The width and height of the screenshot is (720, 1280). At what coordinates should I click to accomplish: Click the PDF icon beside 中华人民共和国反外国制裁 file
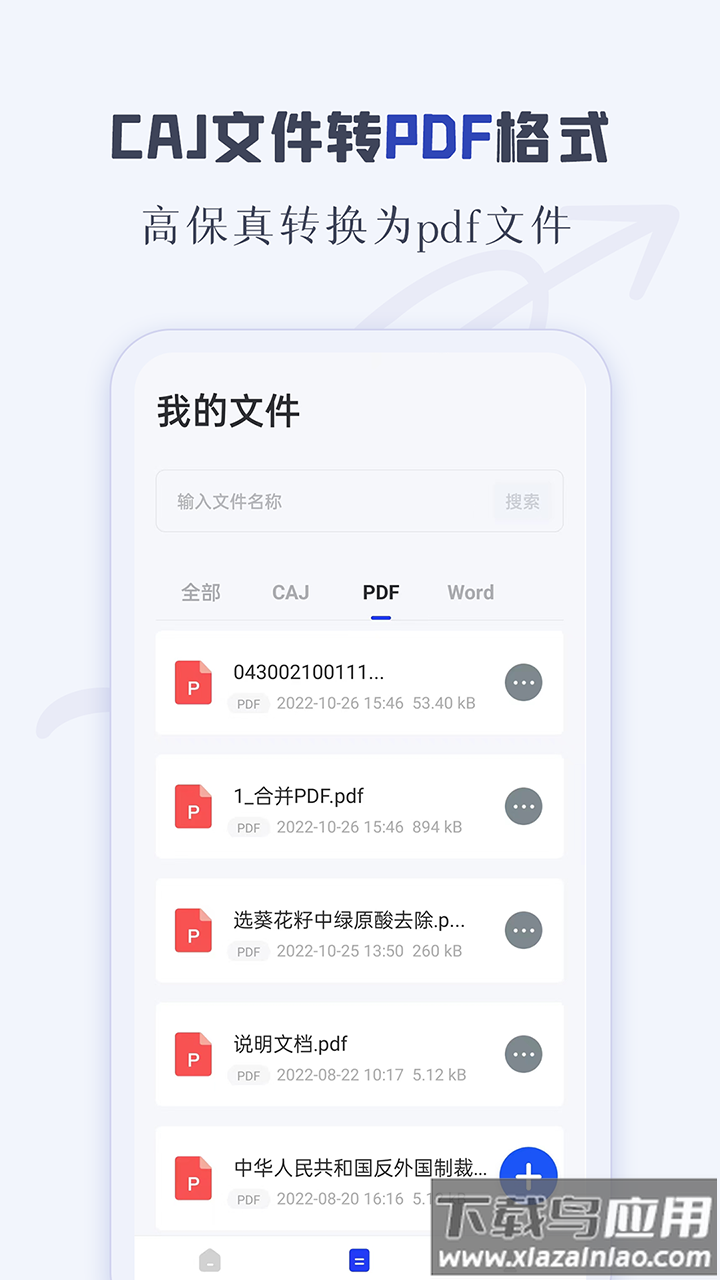[193, 1178]
